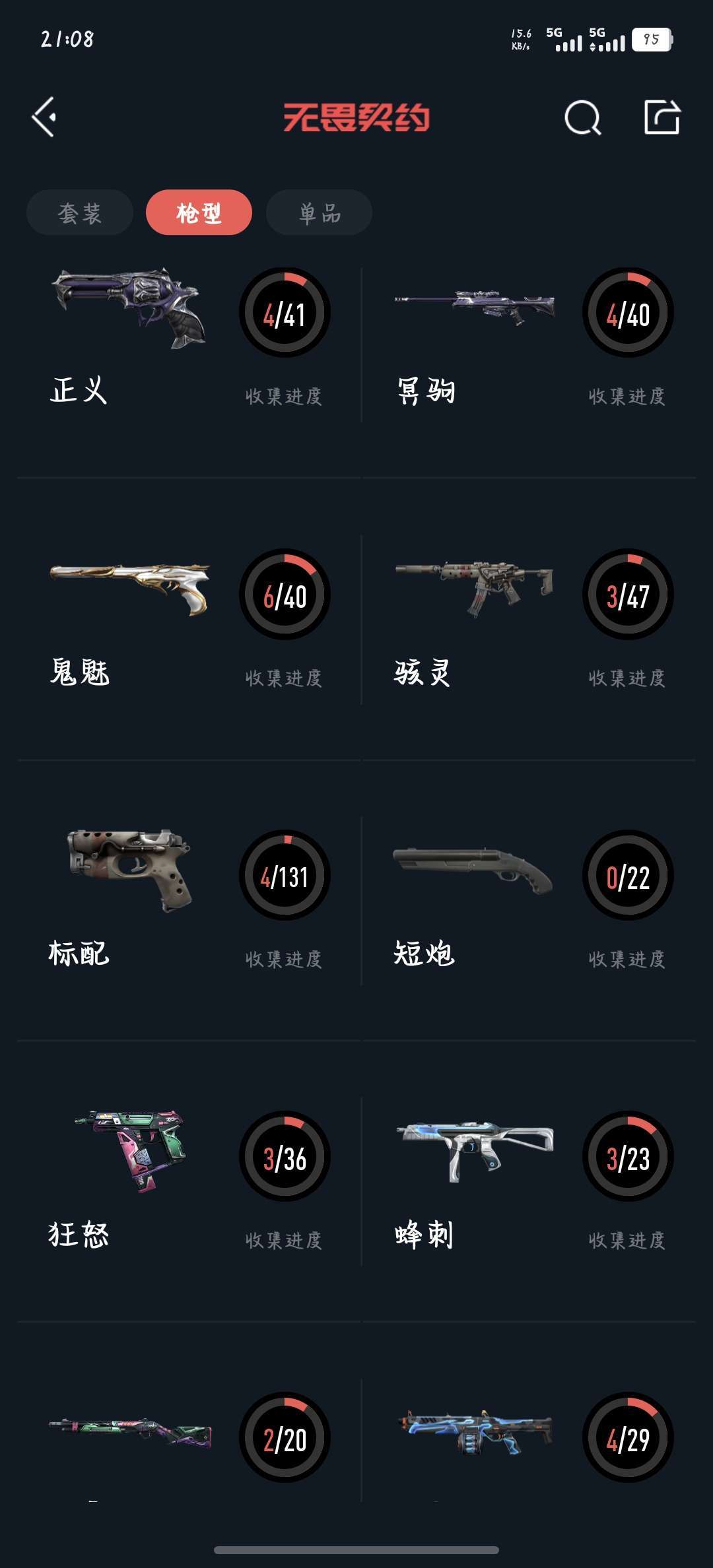
Task: Open the 短炮 shotgun card
Action: click(530, 901)
